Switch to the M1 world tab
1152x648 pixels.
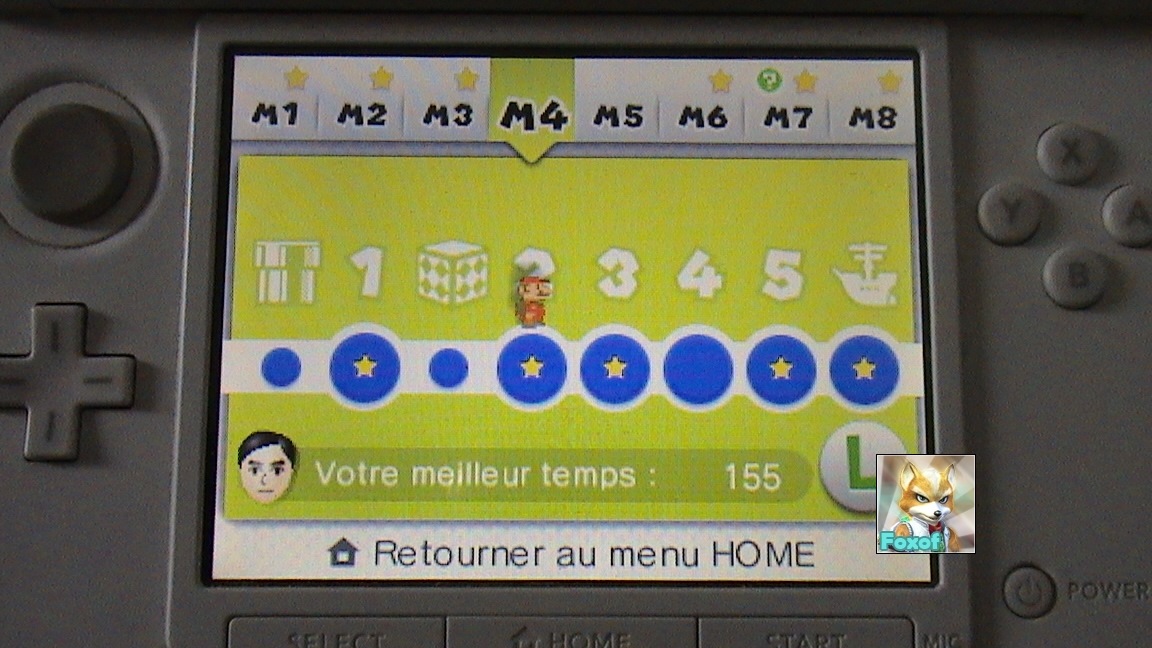(275, 116)
